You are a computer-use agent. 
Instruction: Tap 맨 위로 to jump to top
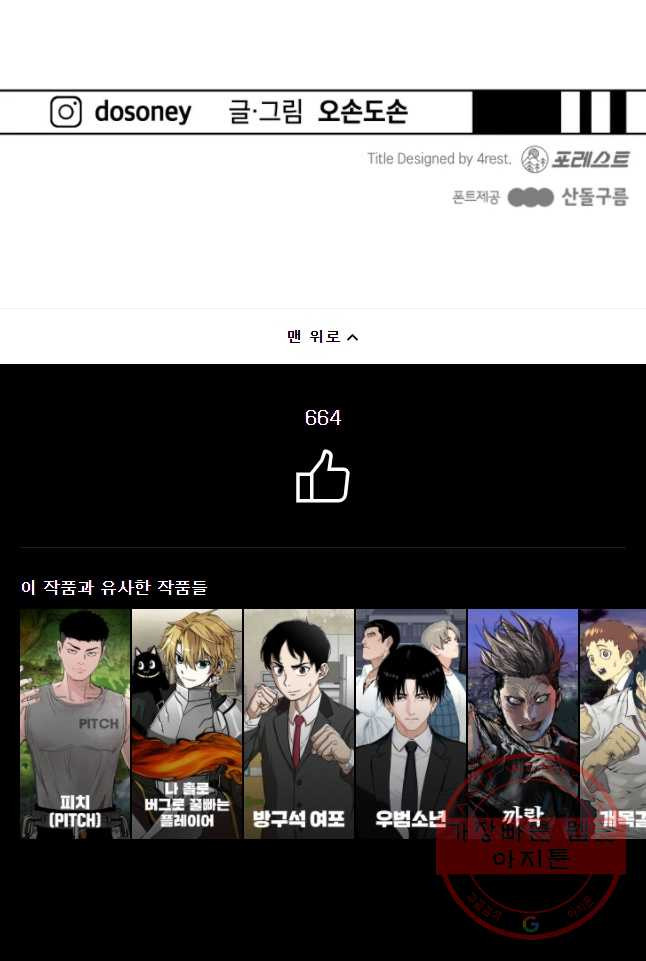click(x=322, y=337)
